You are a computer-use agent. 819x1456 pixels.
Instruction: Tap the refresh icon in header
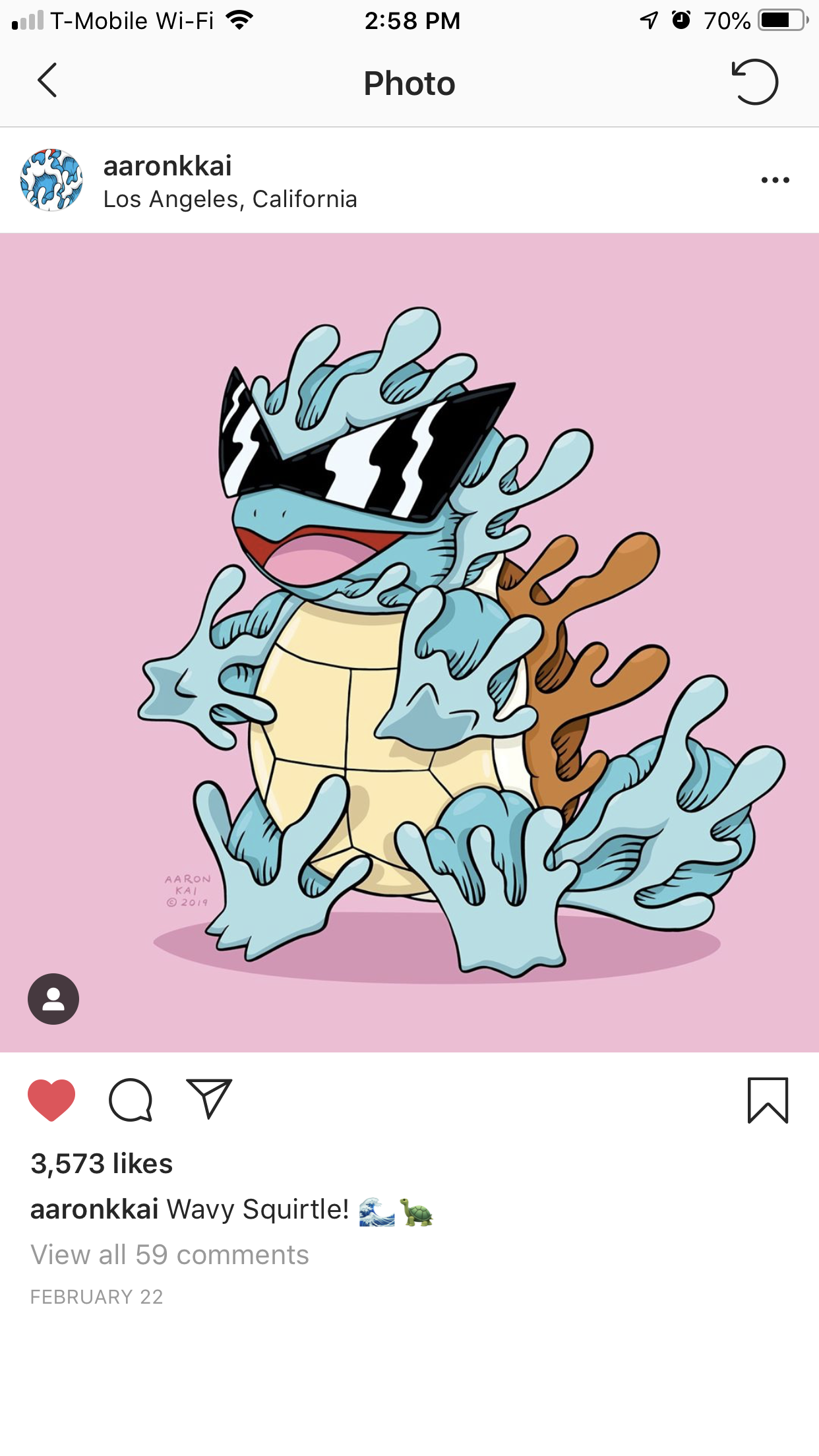coord(755,82)
